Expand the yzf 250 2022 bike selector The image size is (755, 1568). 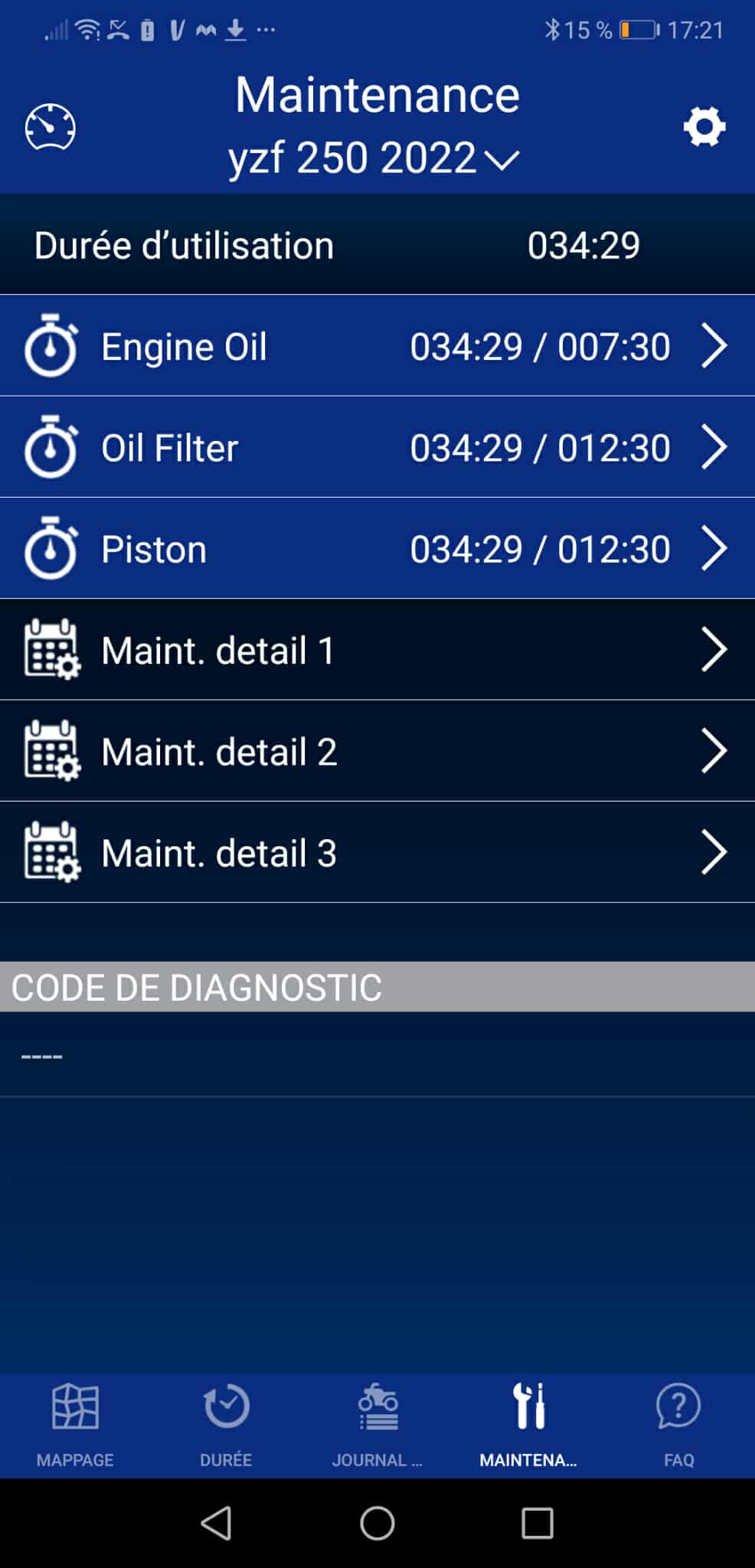coord(375,158)
